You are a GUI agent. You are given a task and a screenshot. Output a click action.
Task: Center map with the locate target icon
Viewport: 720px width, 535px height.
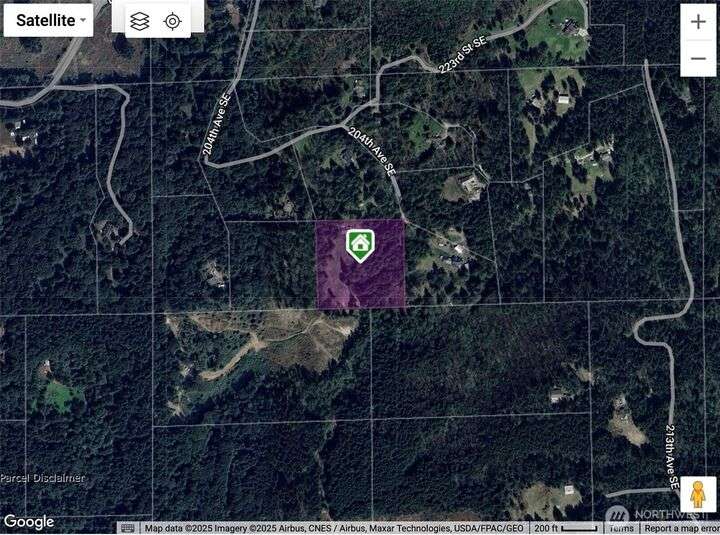(x=172, y=21)
